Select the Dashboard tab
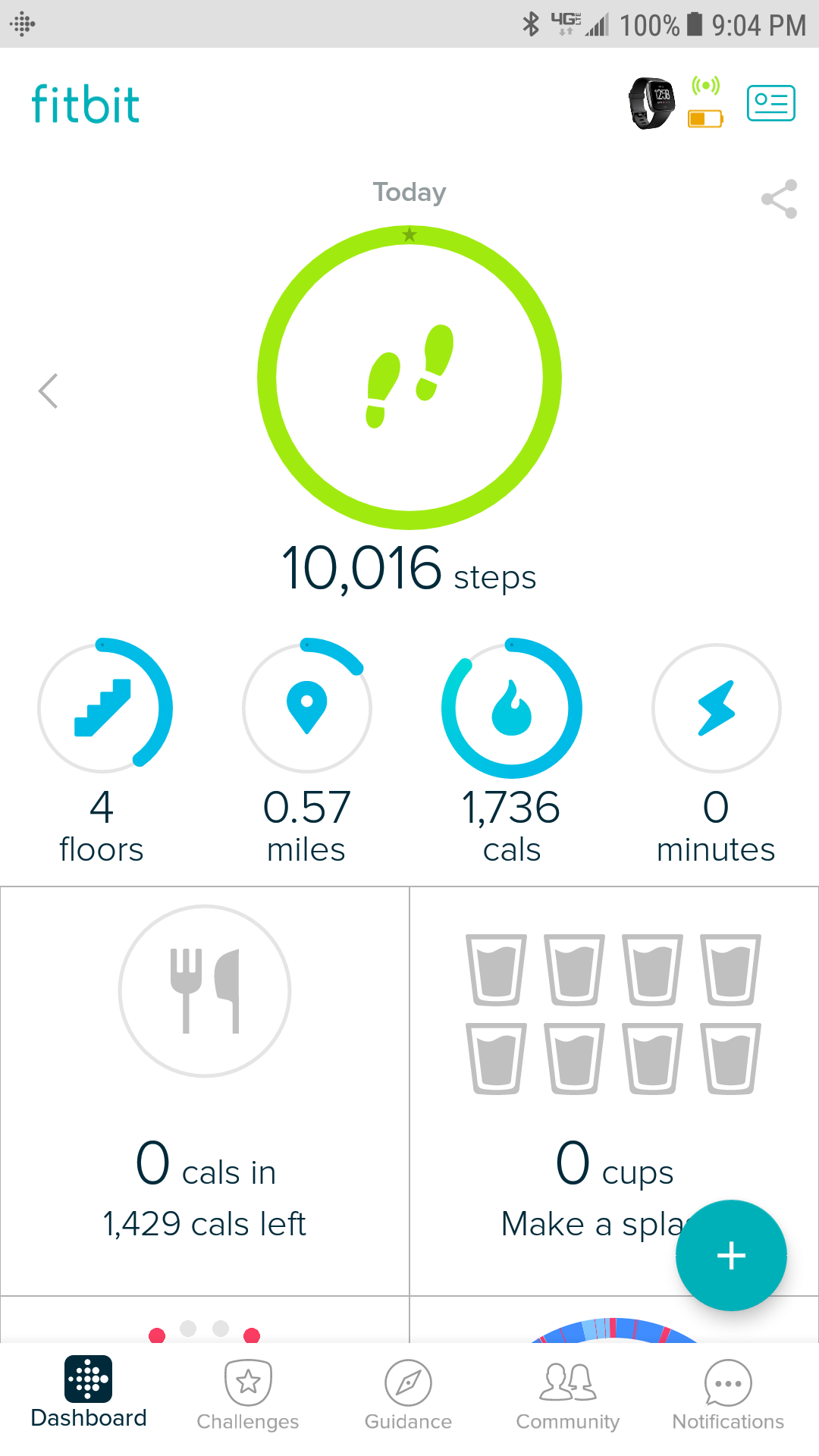Screen dimensions: 819x1456 pos(89,1394)
